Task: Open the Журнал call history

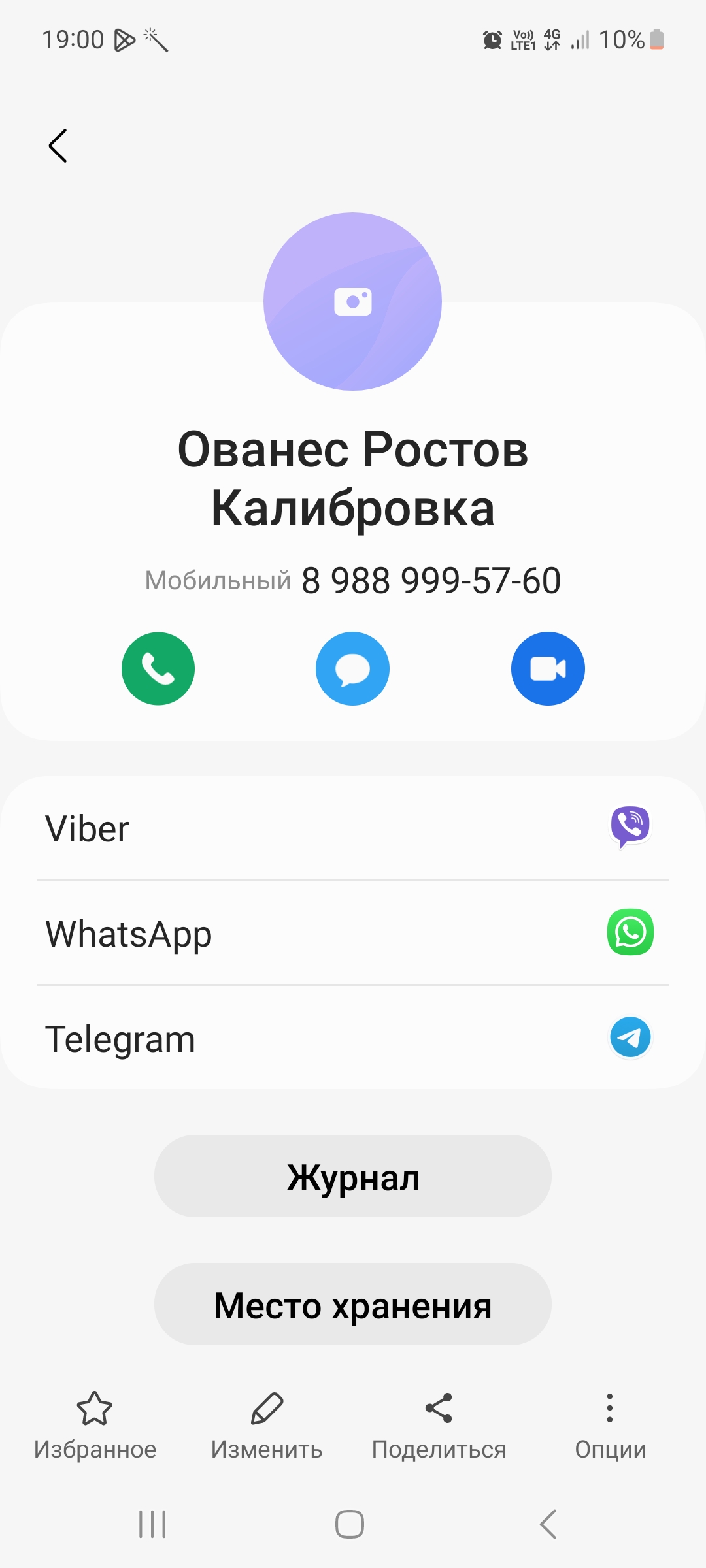Action: tap(353, 1176)
